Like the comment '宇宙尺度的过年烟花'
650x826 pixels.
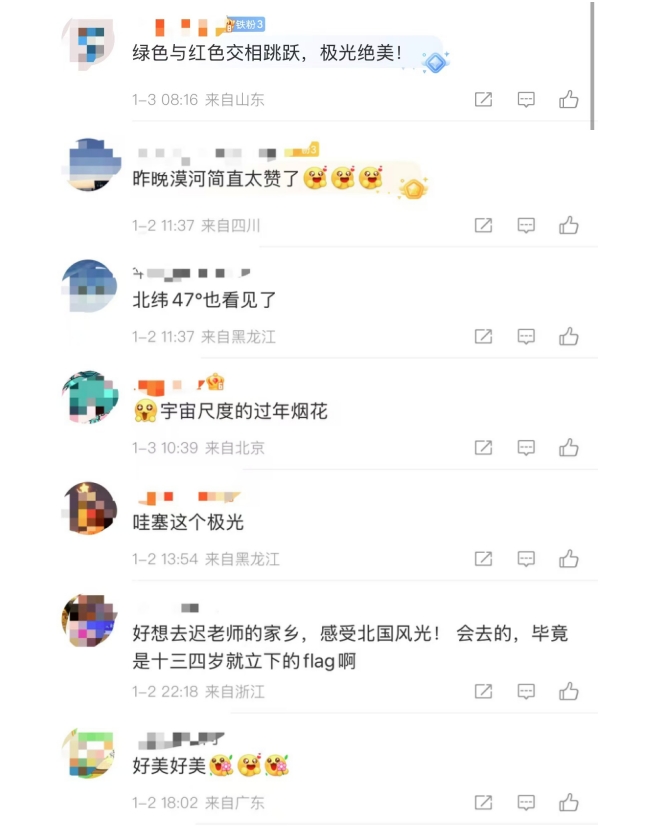point(569,448)
